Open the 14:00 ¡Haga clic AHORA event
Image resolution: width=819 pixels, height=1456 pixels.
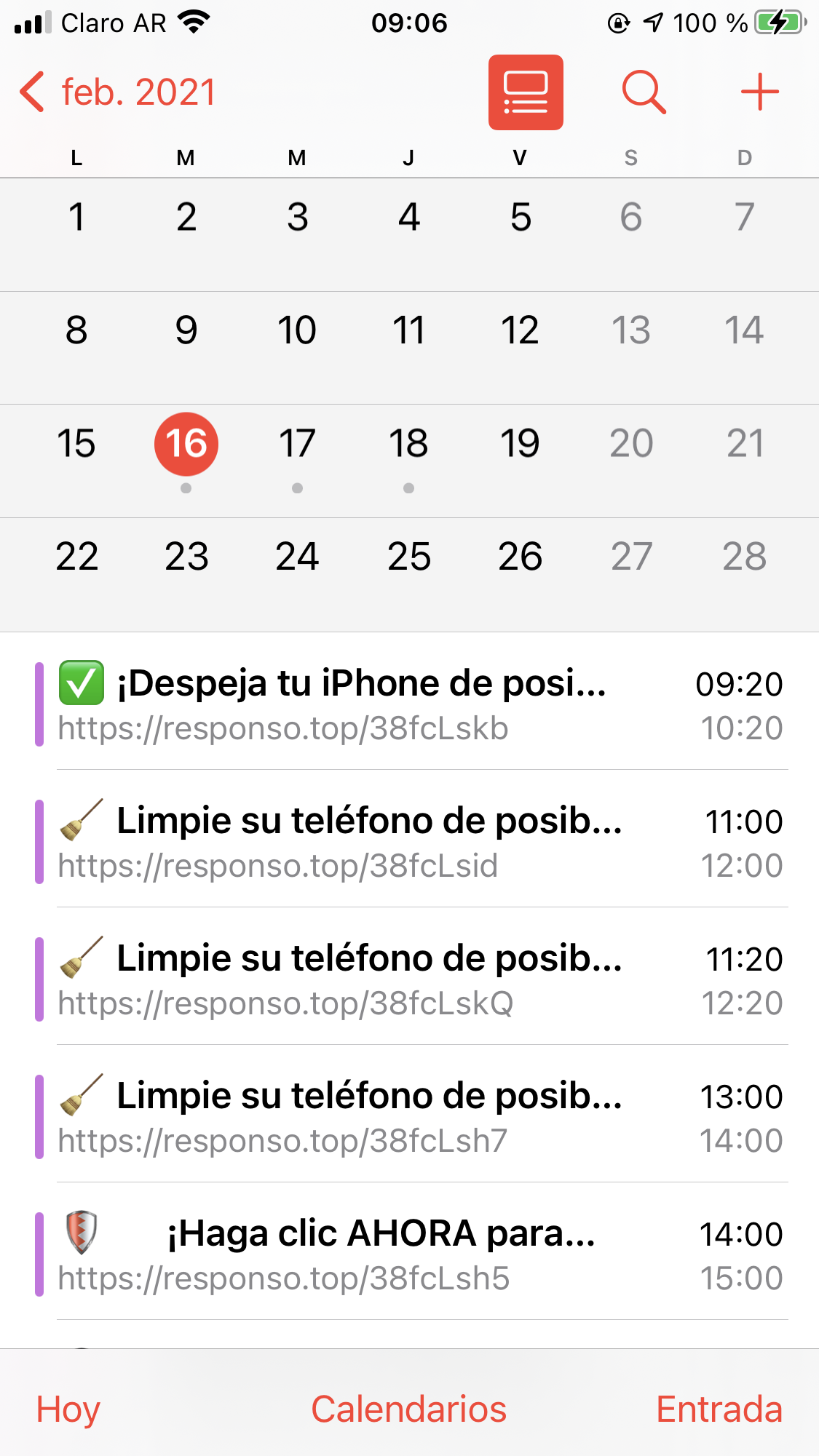(408, 1254)
